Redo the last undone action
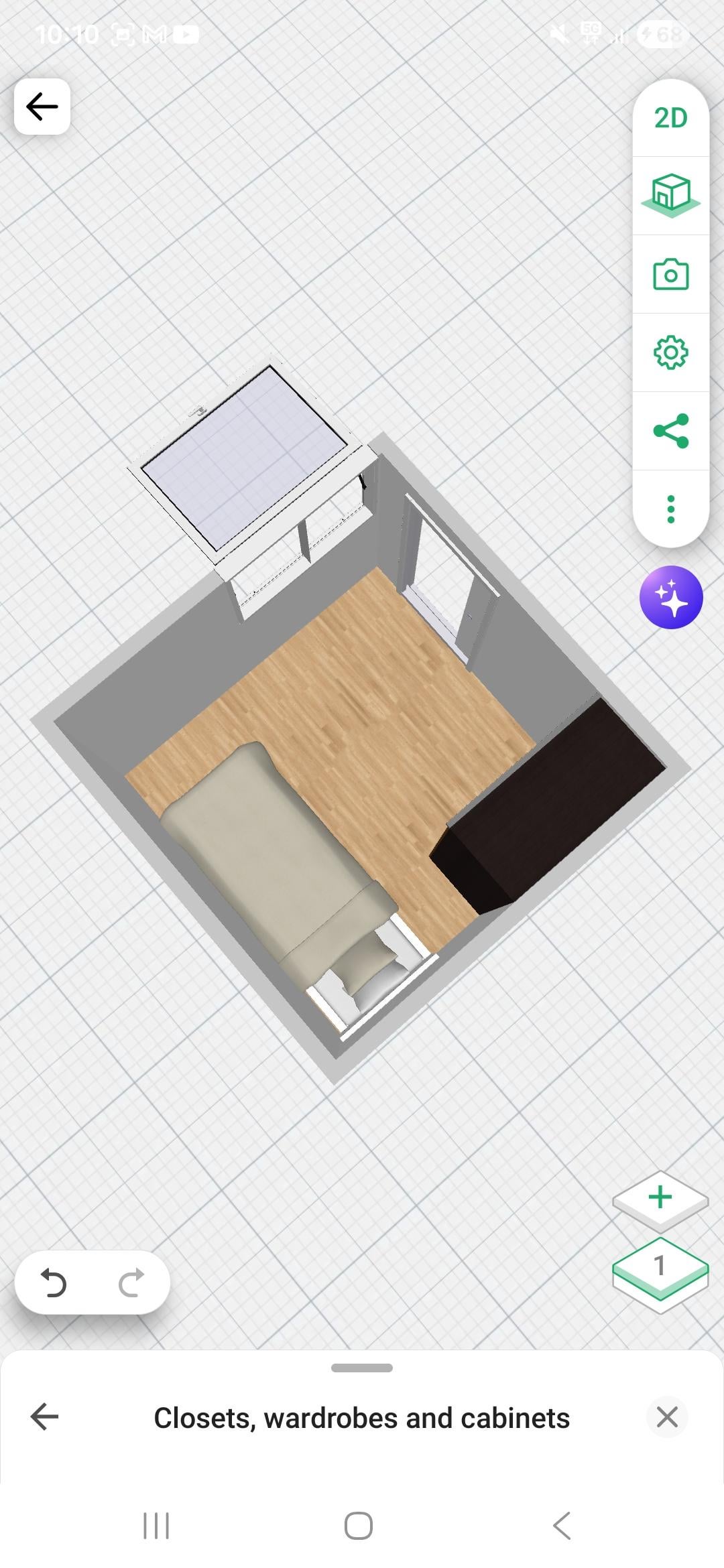724x1568 pixels. [x=131, y=1283]
